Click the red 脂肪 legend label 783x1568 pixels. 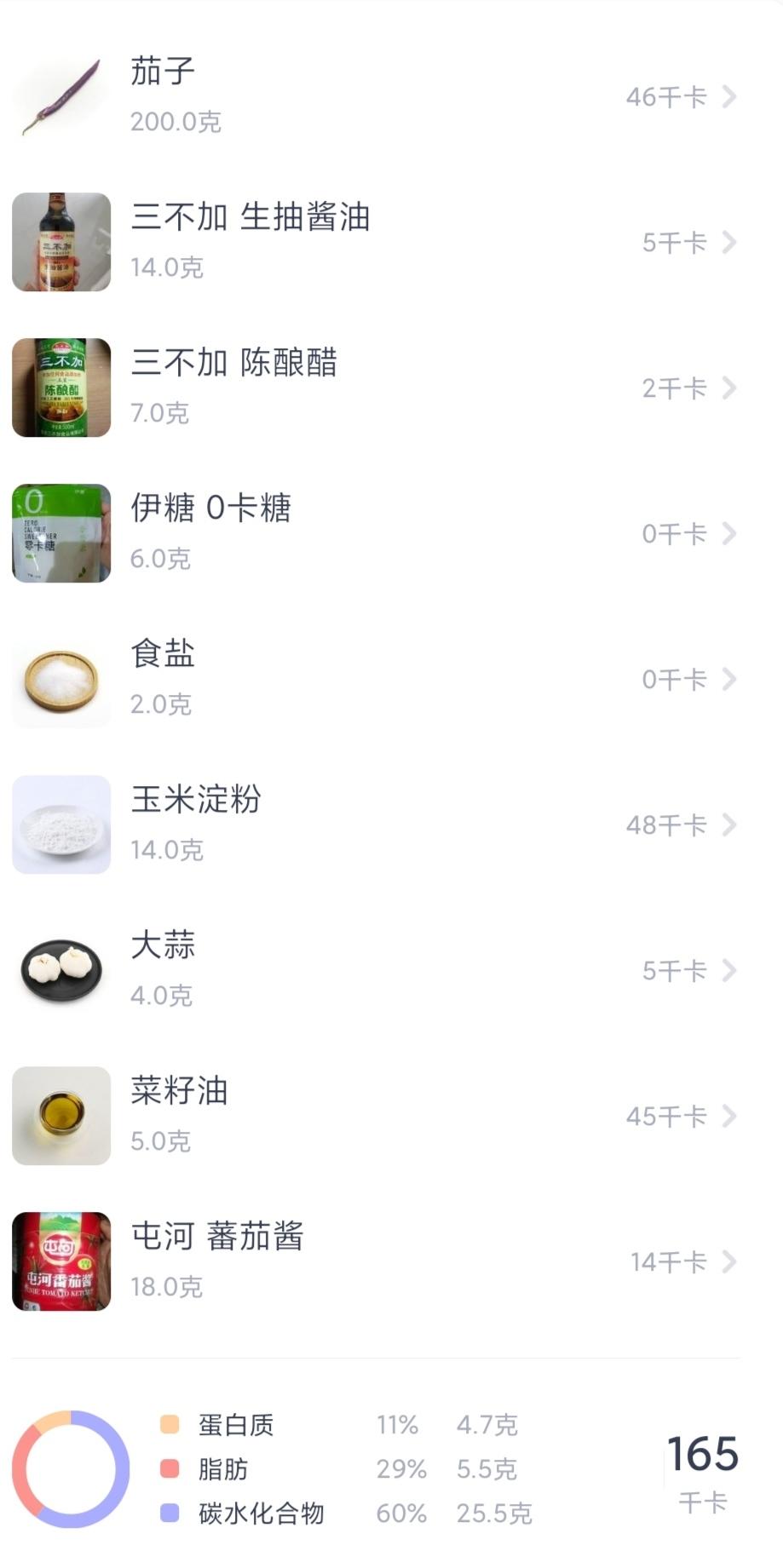pyautogui.click(x=224, y=1467)
